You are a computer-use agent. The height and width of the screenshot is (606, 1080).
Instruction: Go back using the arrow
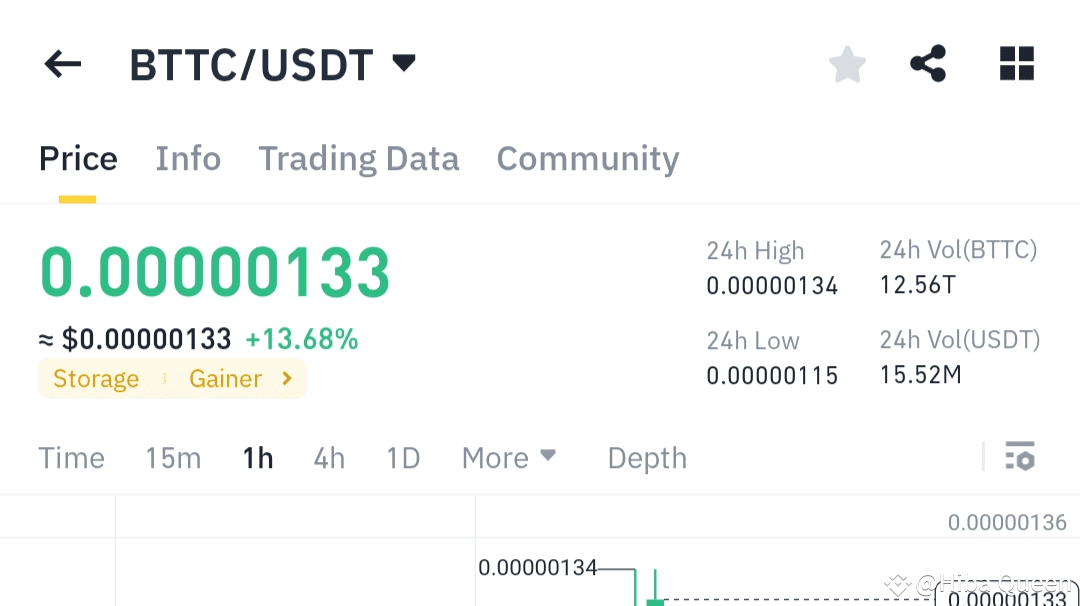(x=63, y=65)
